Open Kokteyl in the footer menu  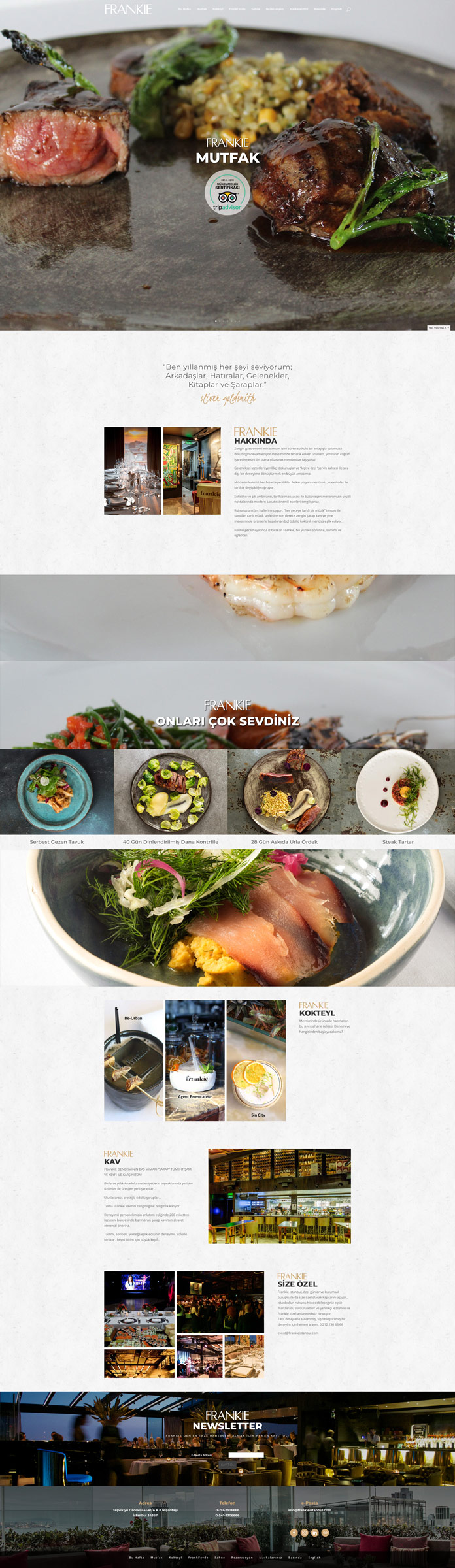pyautogui.click(x=175, y=1558)
